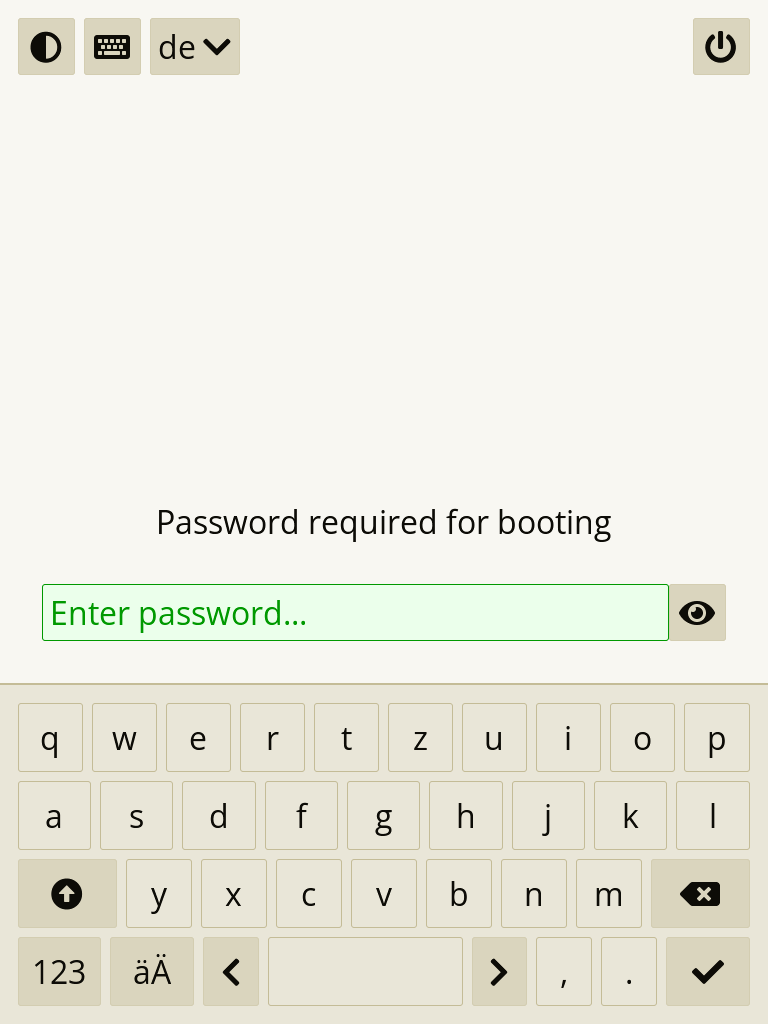Image resolution: width=768 pixels, height=1024 pixels.
Task: Select the letter m key
Action: pyautogui.click(x=608, y=893)
